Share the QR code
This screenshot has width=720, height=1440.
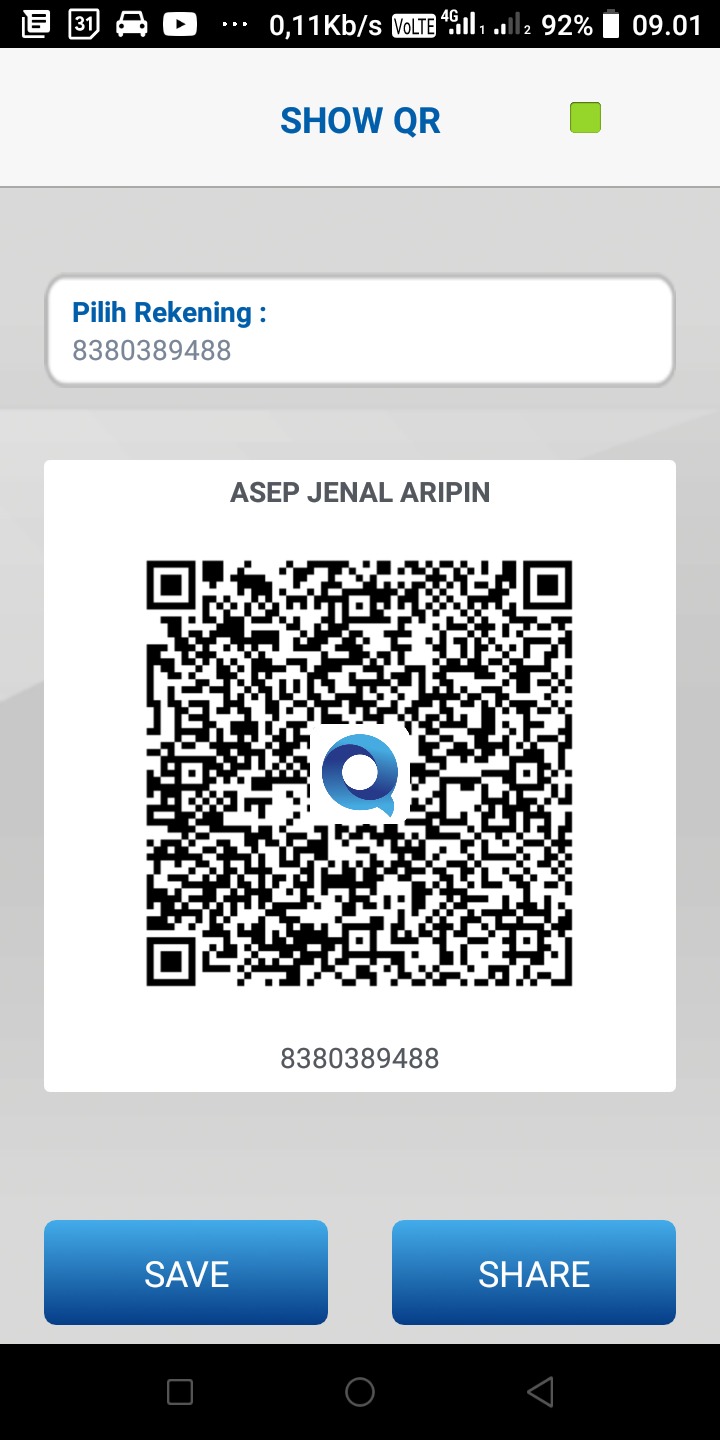coord(534,1272)
